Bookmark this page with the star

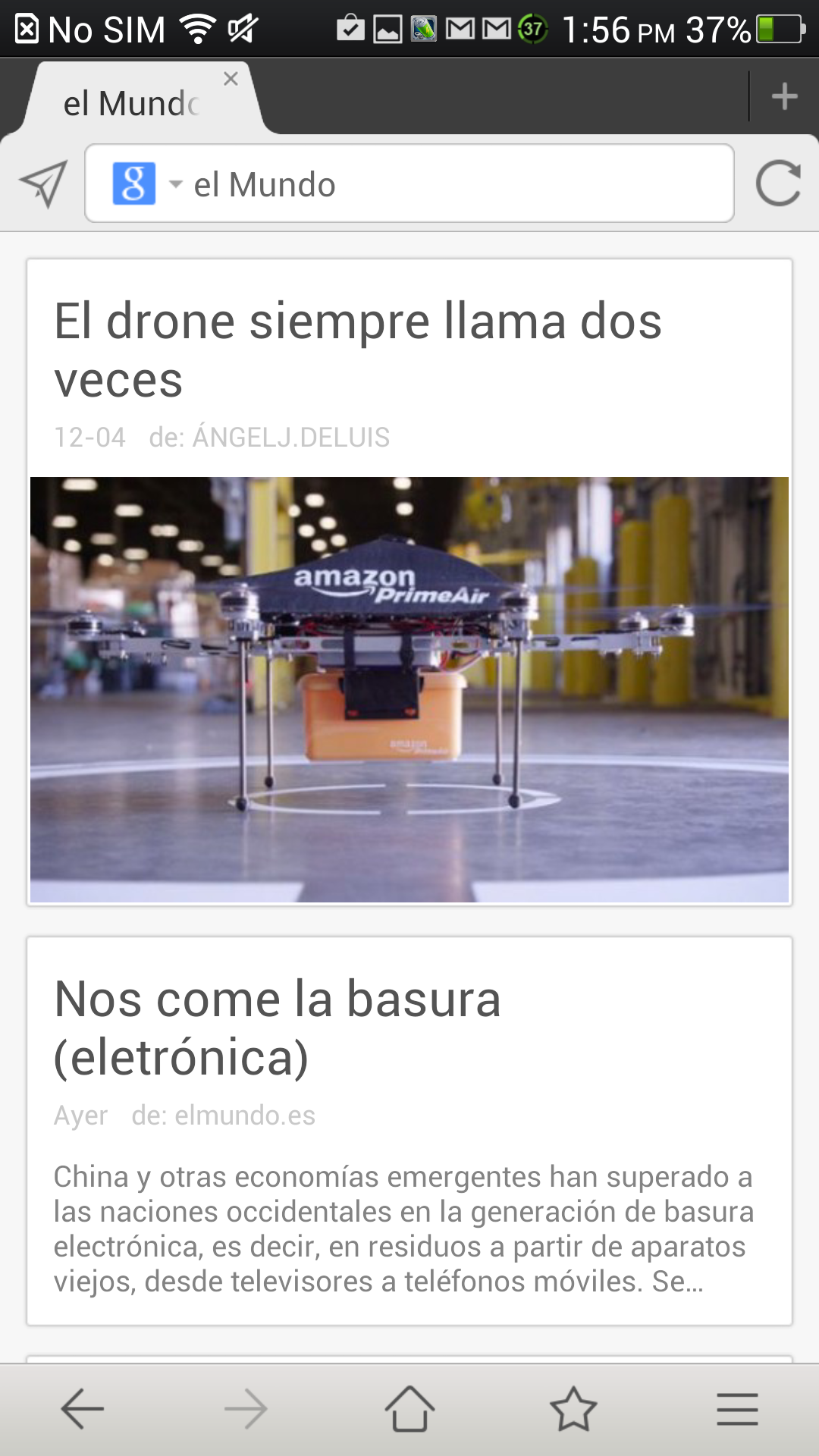(573, 1409)
